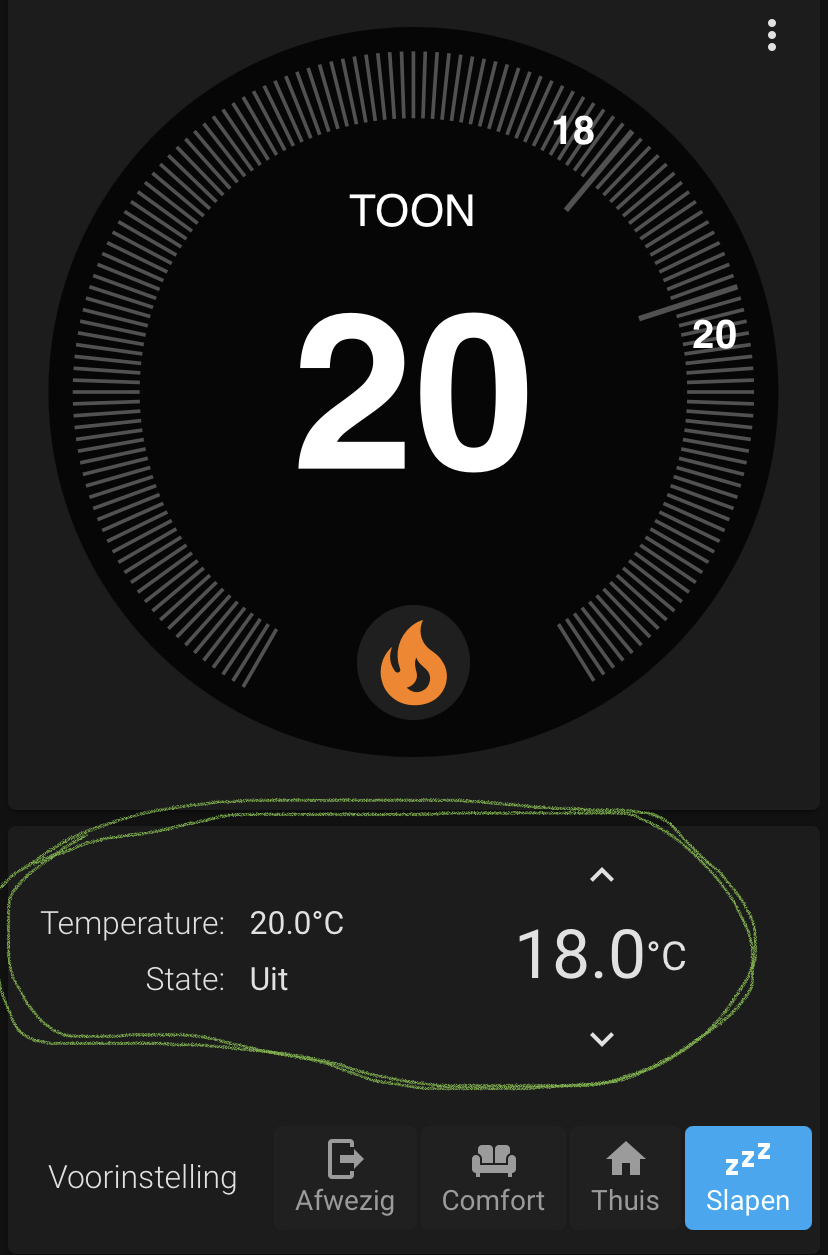Screen dimensions: 828x1255
Task: Click the Voorinstelling label
Action: pyautogui.click(x=143, y=1177)
